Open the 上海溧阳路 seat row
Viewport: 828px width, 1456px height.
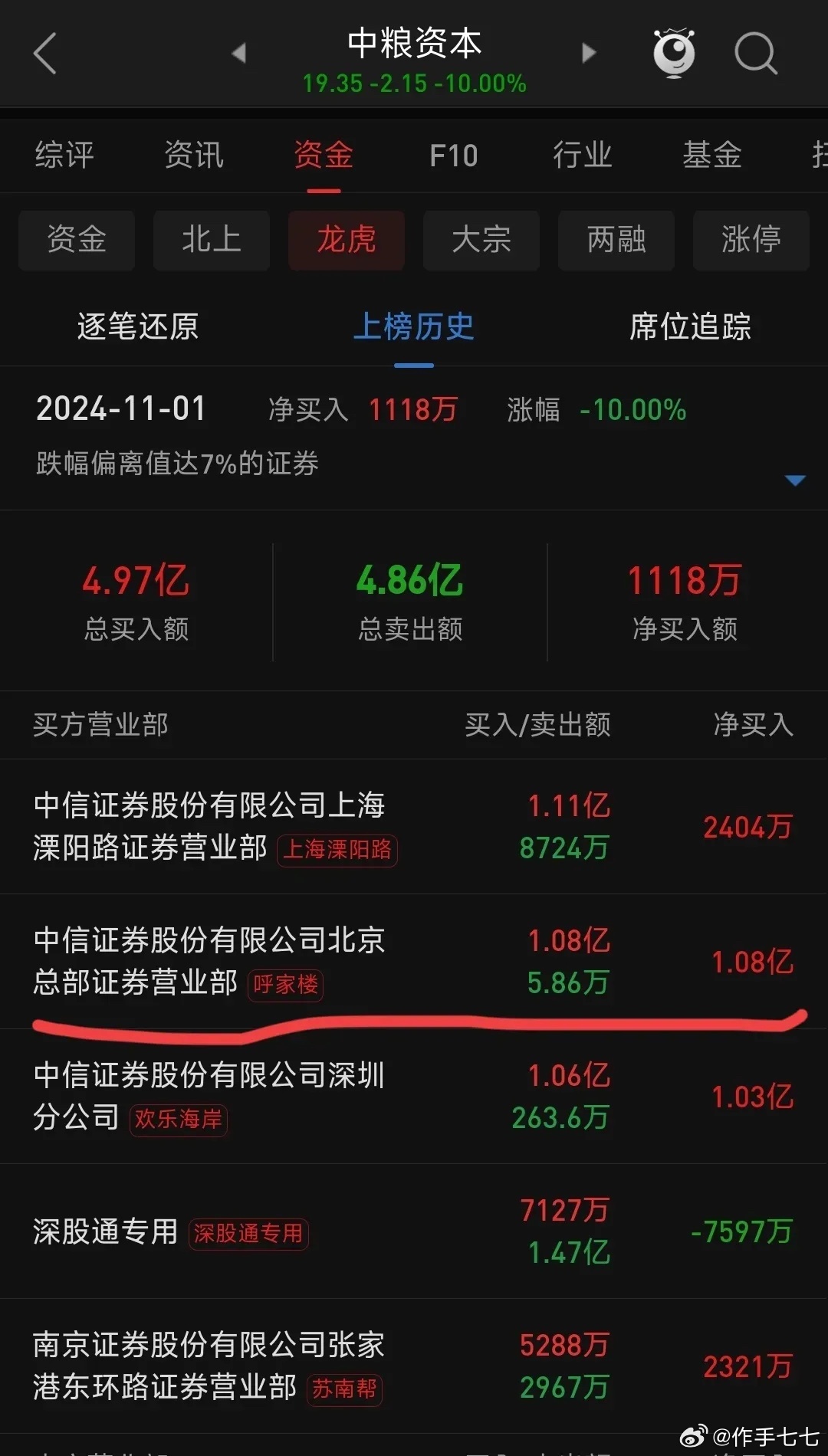414,827
